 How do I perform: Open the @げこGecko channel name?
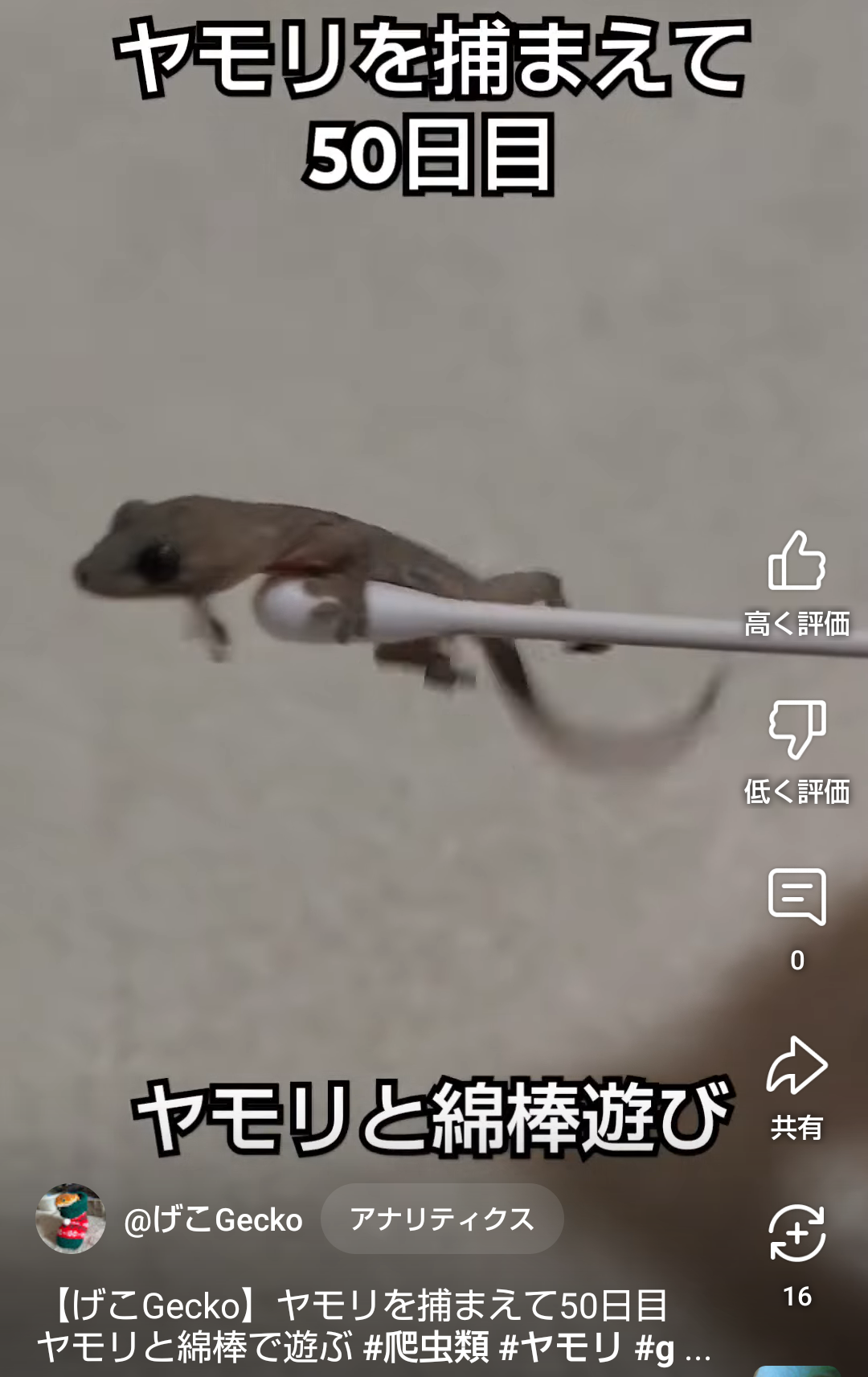pyautogui.click(x=213, y=1220)
